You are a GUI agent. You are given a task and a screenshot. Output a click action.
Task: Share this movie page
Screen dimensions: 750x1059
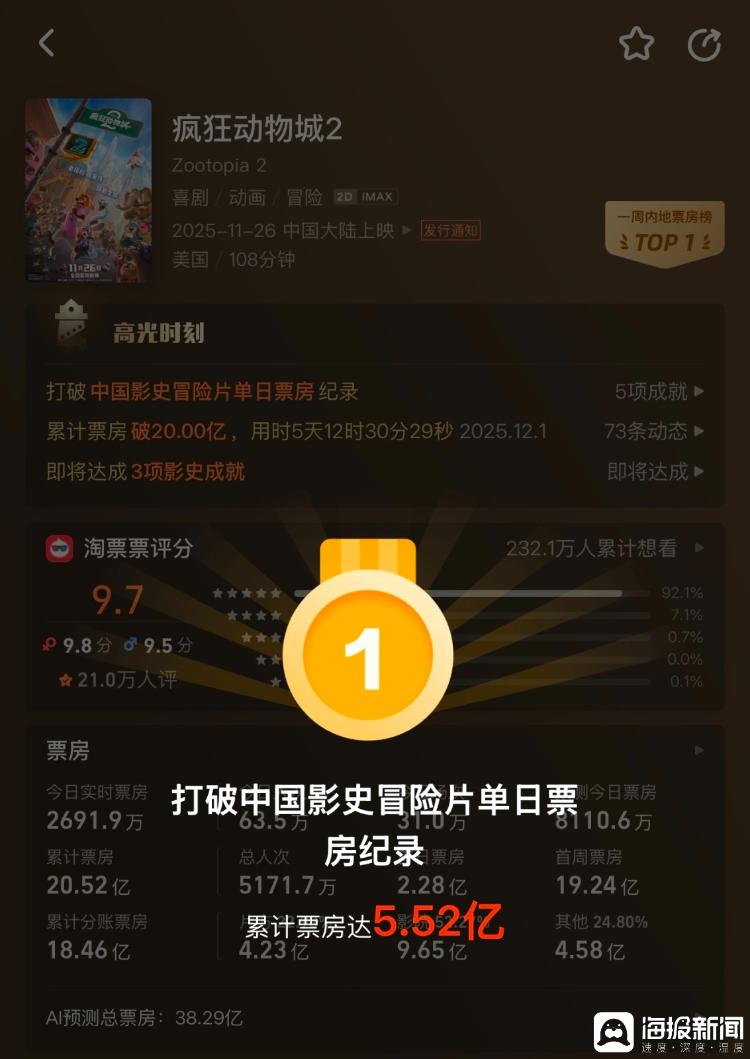coord(704,44)
